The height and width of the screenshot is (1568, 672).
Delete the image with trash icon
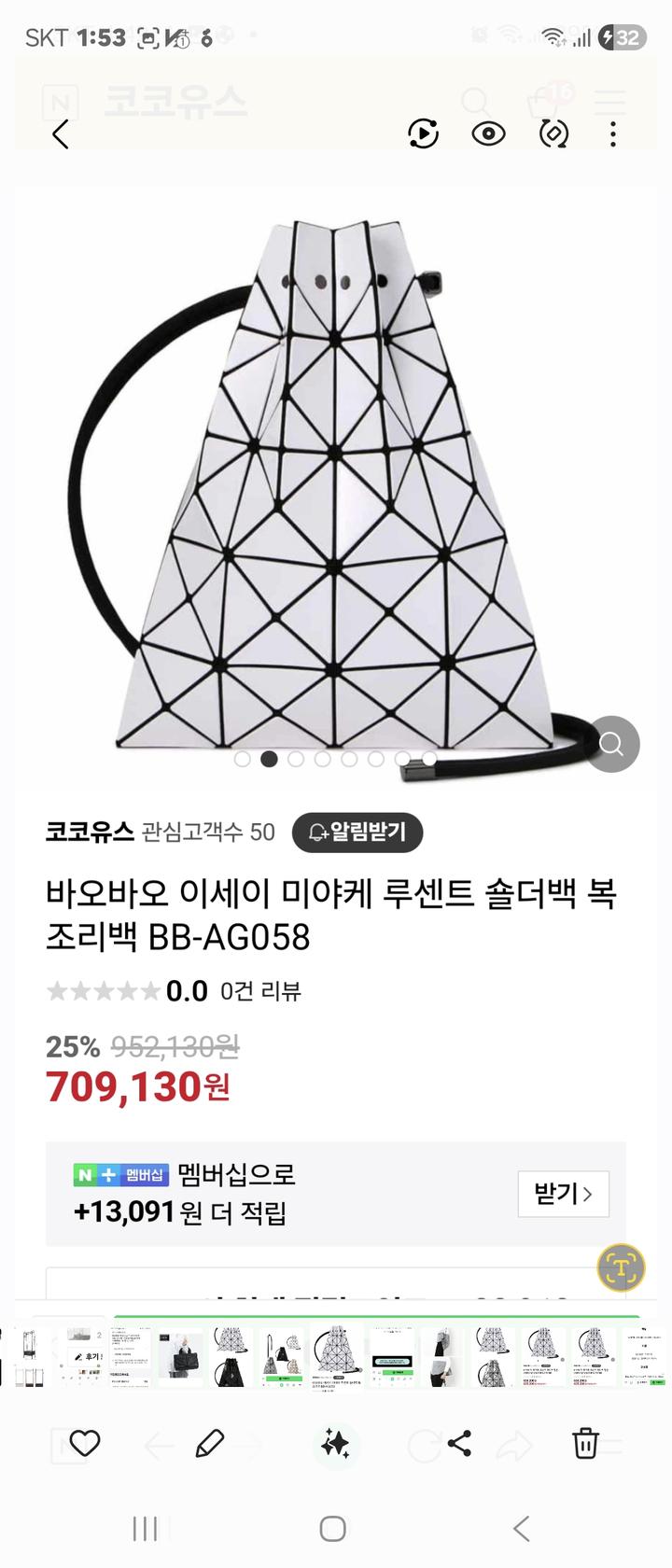point(585,1444)
